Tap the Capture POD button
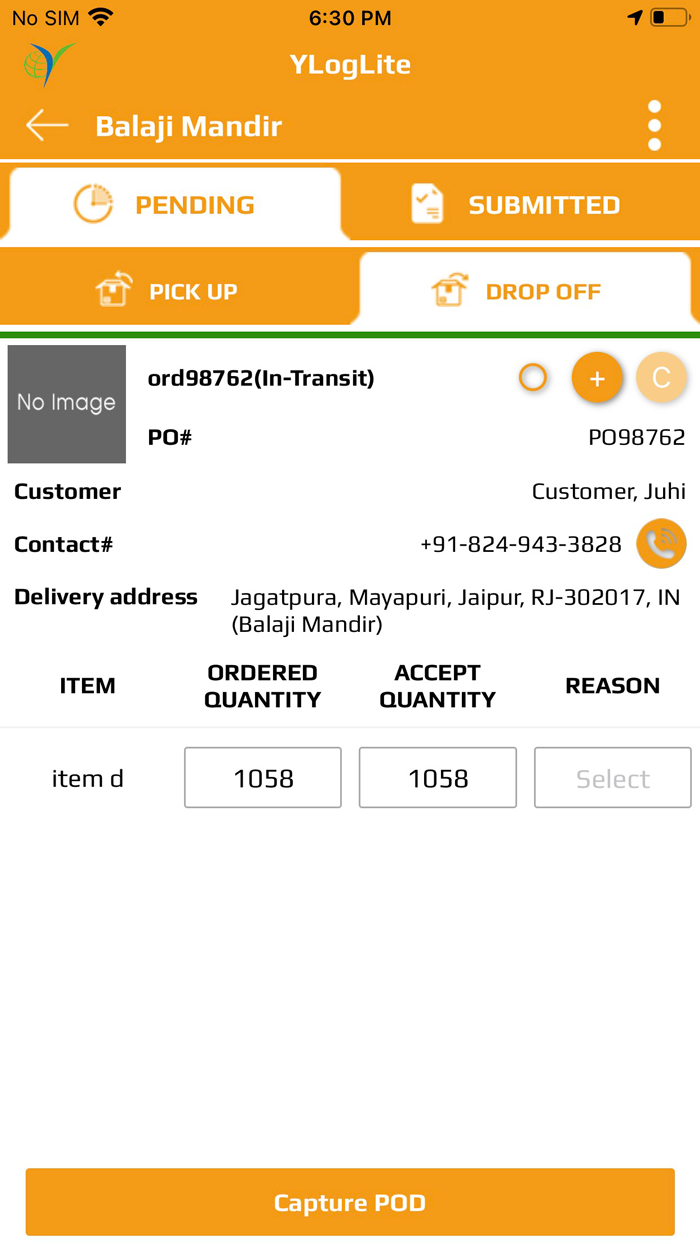This screenshot has width=700, height=1244. (350, 1202)
